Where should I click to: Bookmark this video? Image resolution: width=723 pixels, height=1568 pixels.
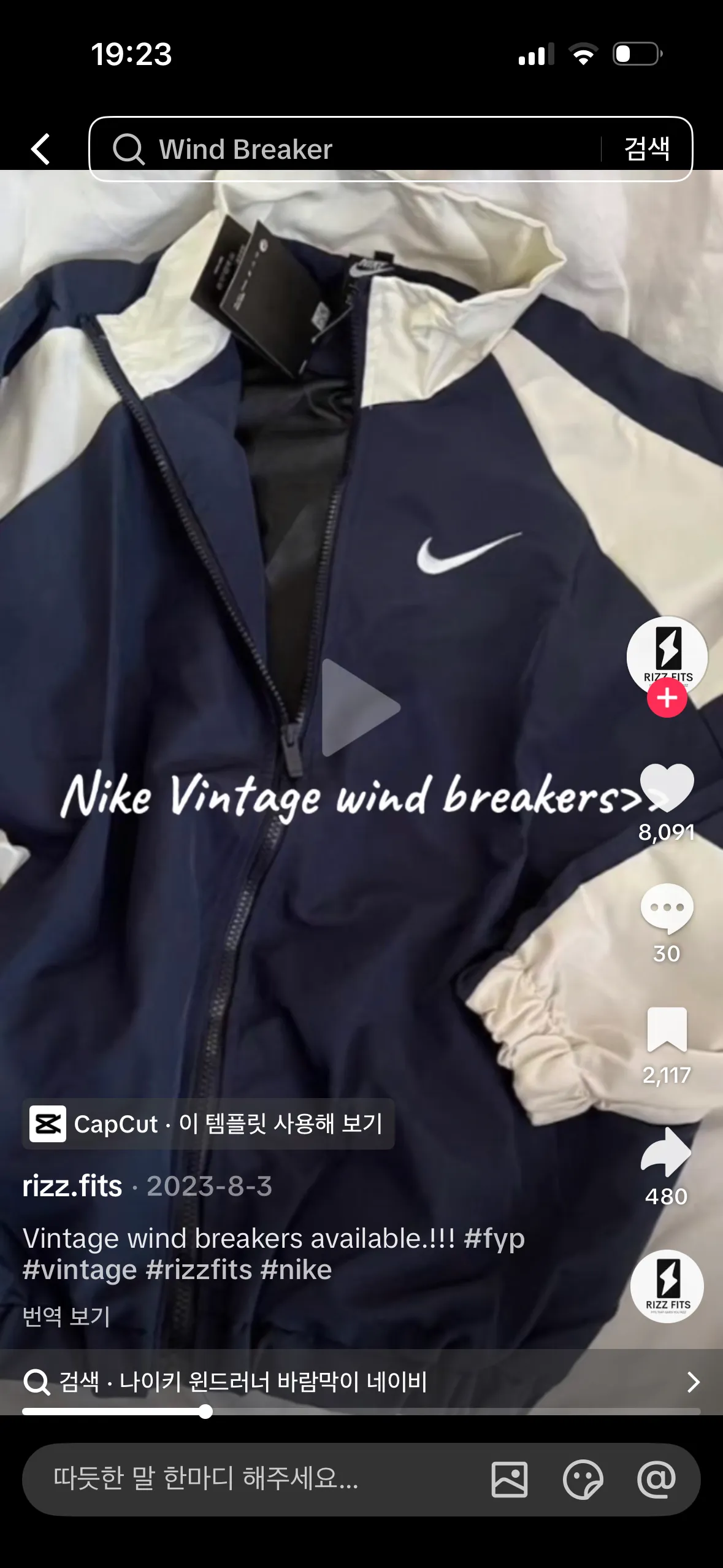[667, 1029]
